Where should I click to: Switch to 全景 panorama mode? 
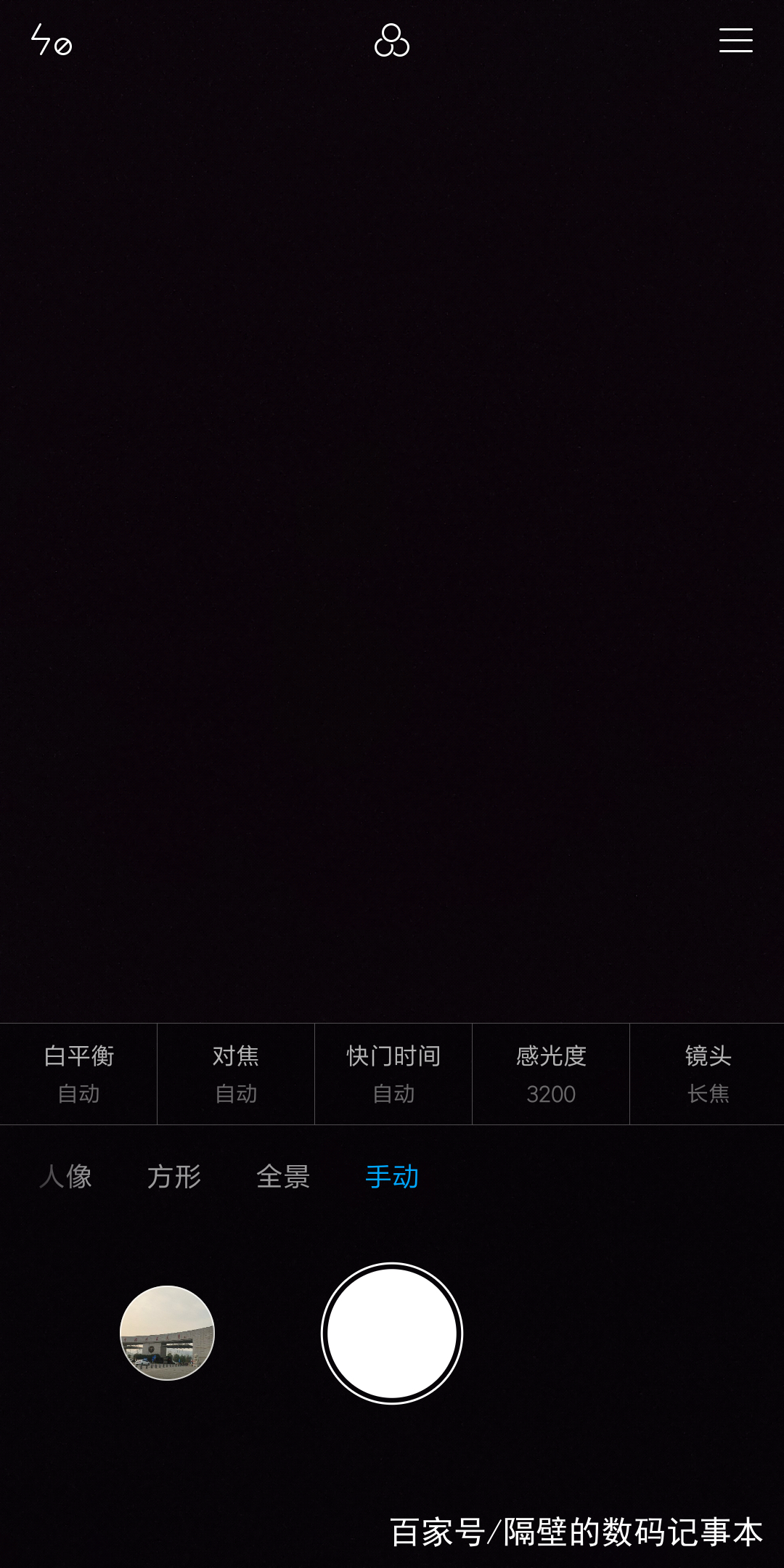point(283,1177)
